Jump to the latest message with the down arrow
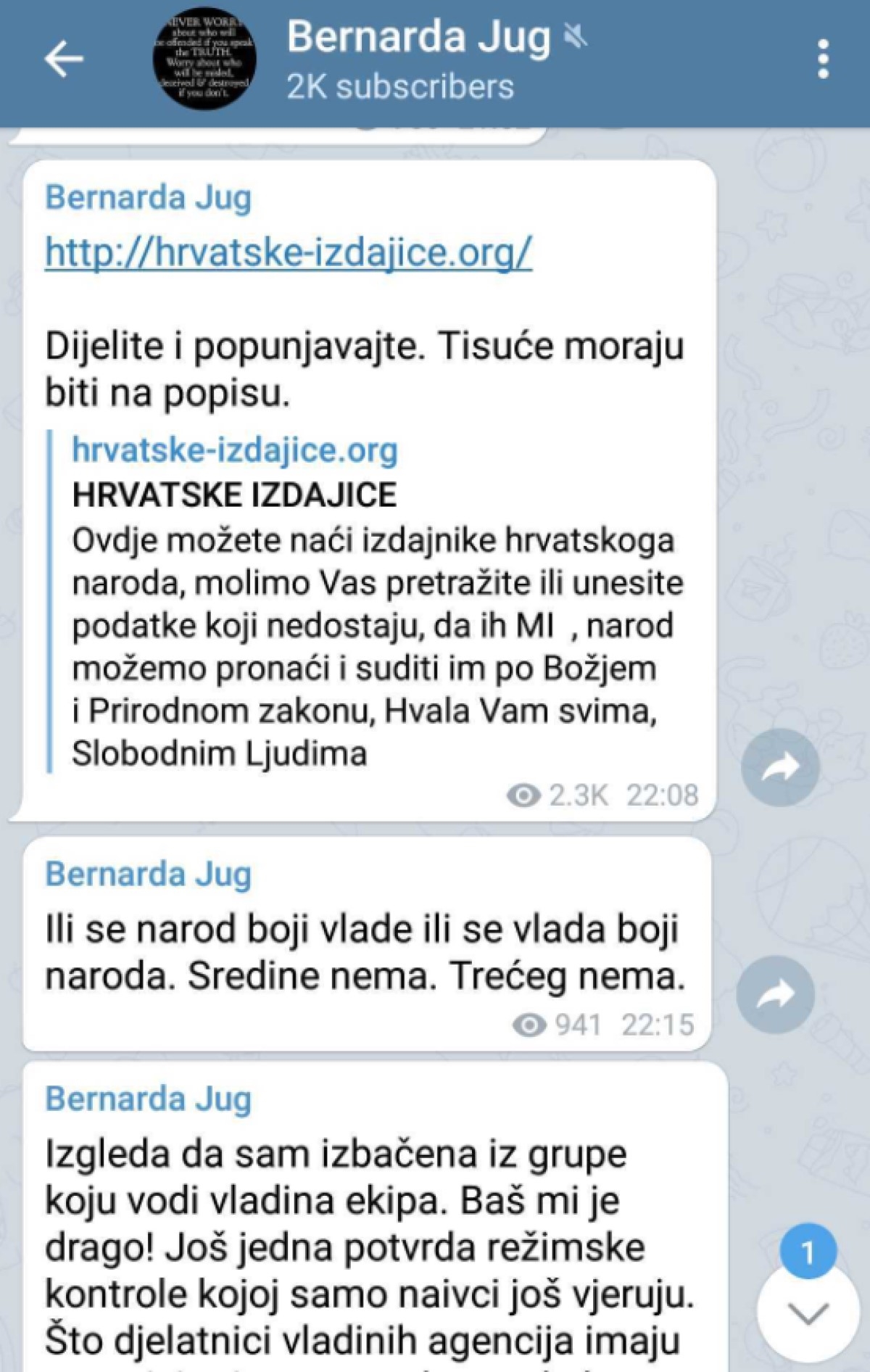 pyautogui.click(x=808, y=1313)
